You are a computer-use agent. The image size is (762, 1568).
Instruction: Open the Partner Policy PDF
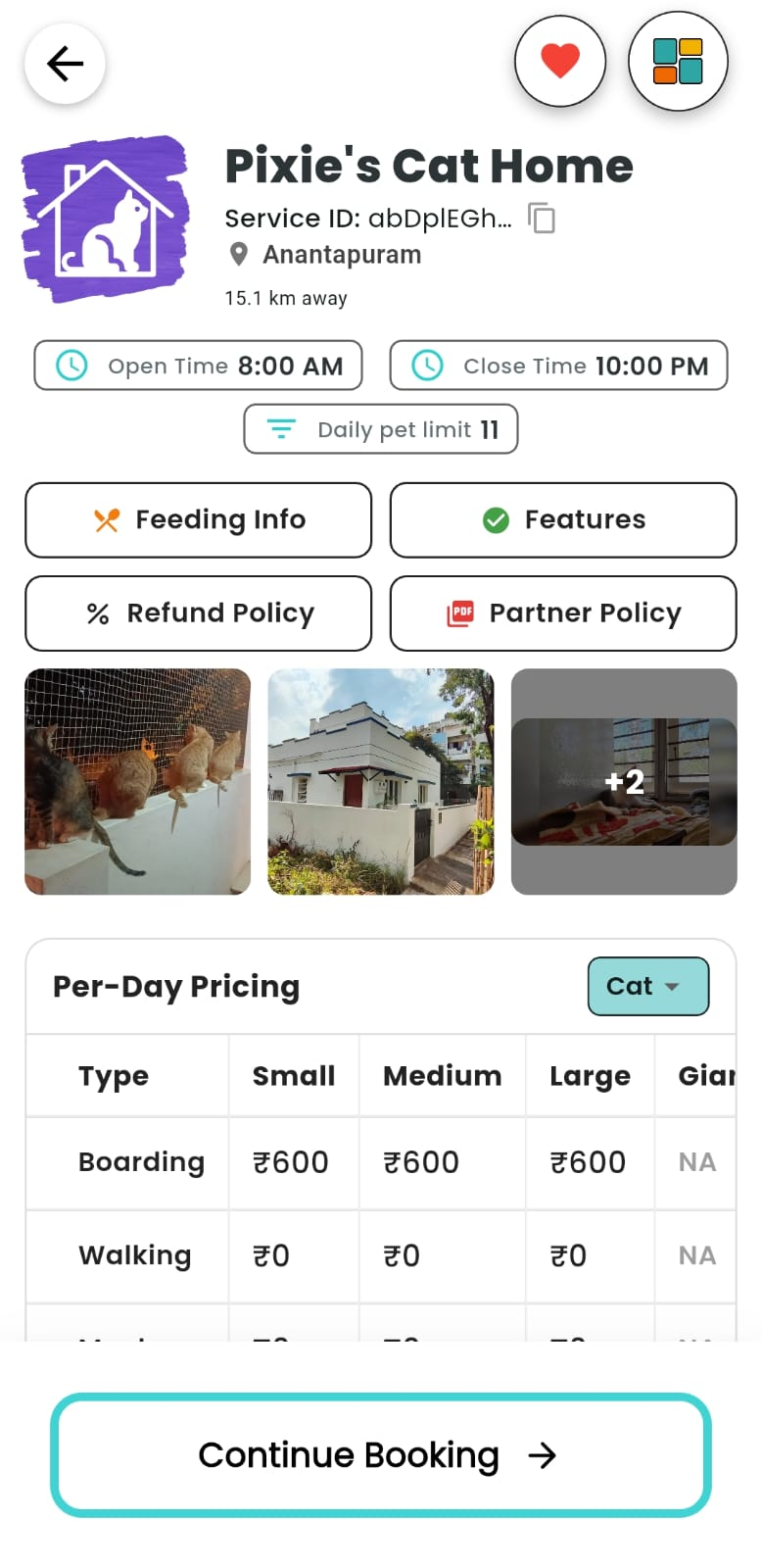(563, 613)
